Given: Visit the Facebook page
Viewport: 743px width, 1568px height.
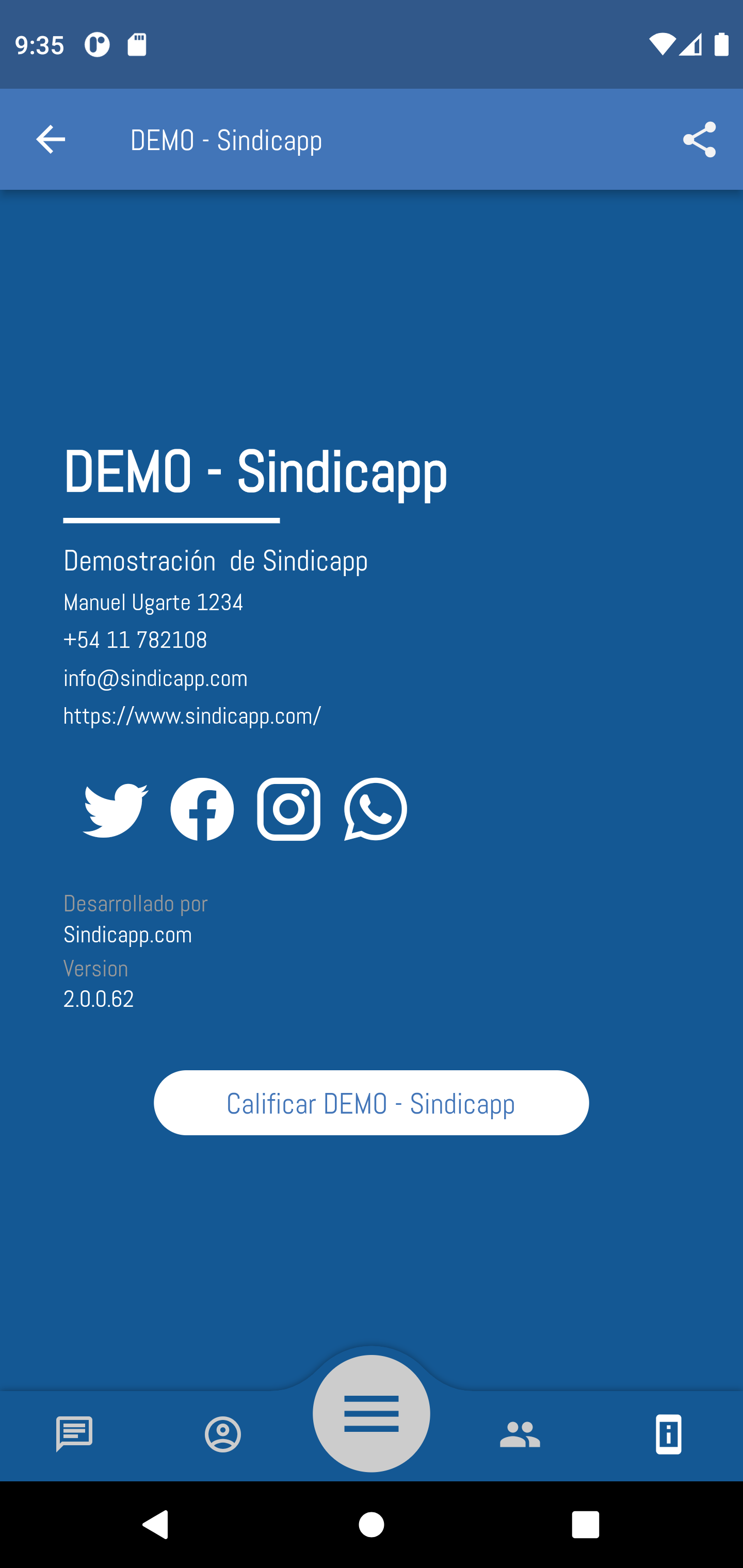Looking at the screenshot, I should pyautogui.click(x=202, y=810).
